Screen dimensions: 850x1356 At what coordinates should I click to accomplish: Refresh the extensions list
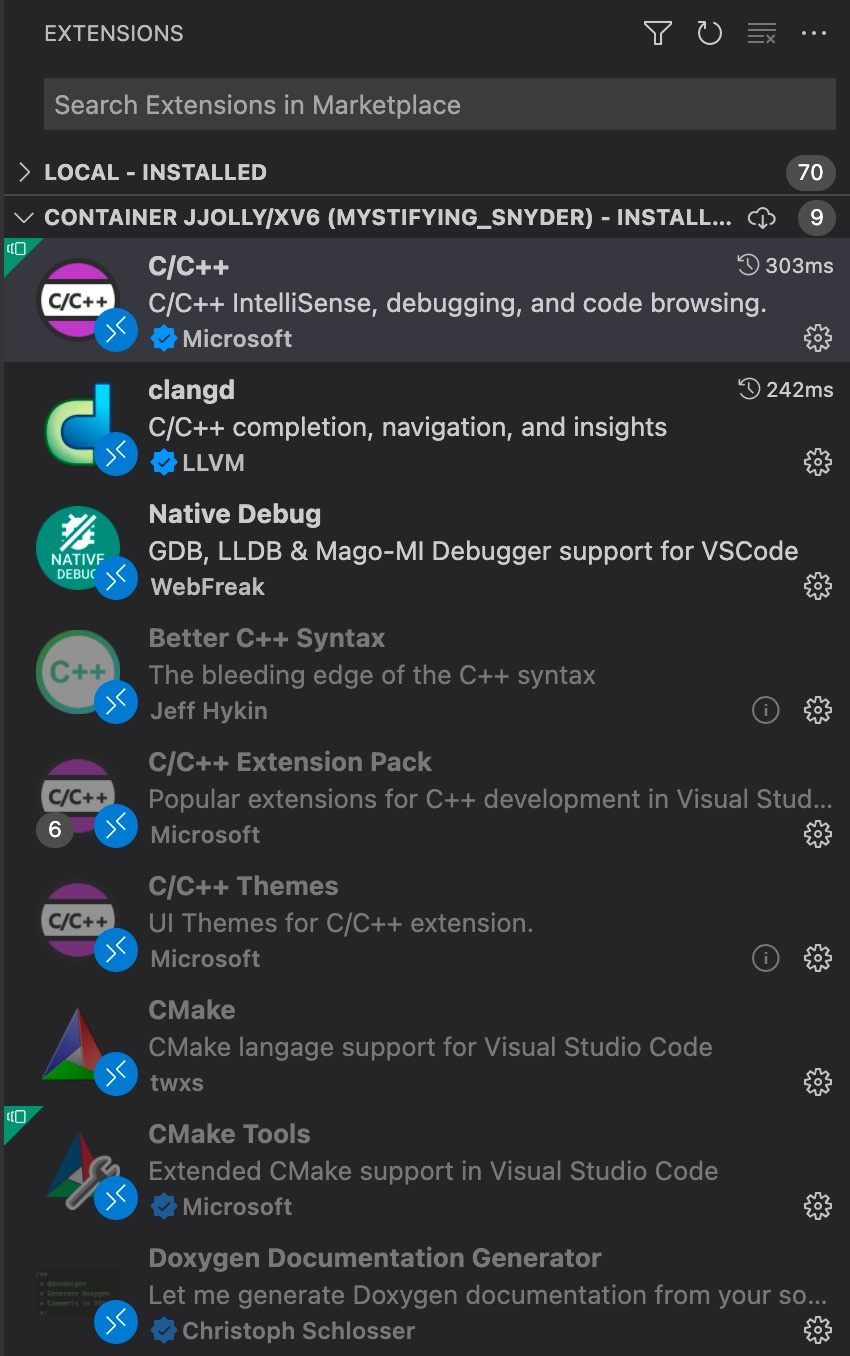tap(709, 34)
